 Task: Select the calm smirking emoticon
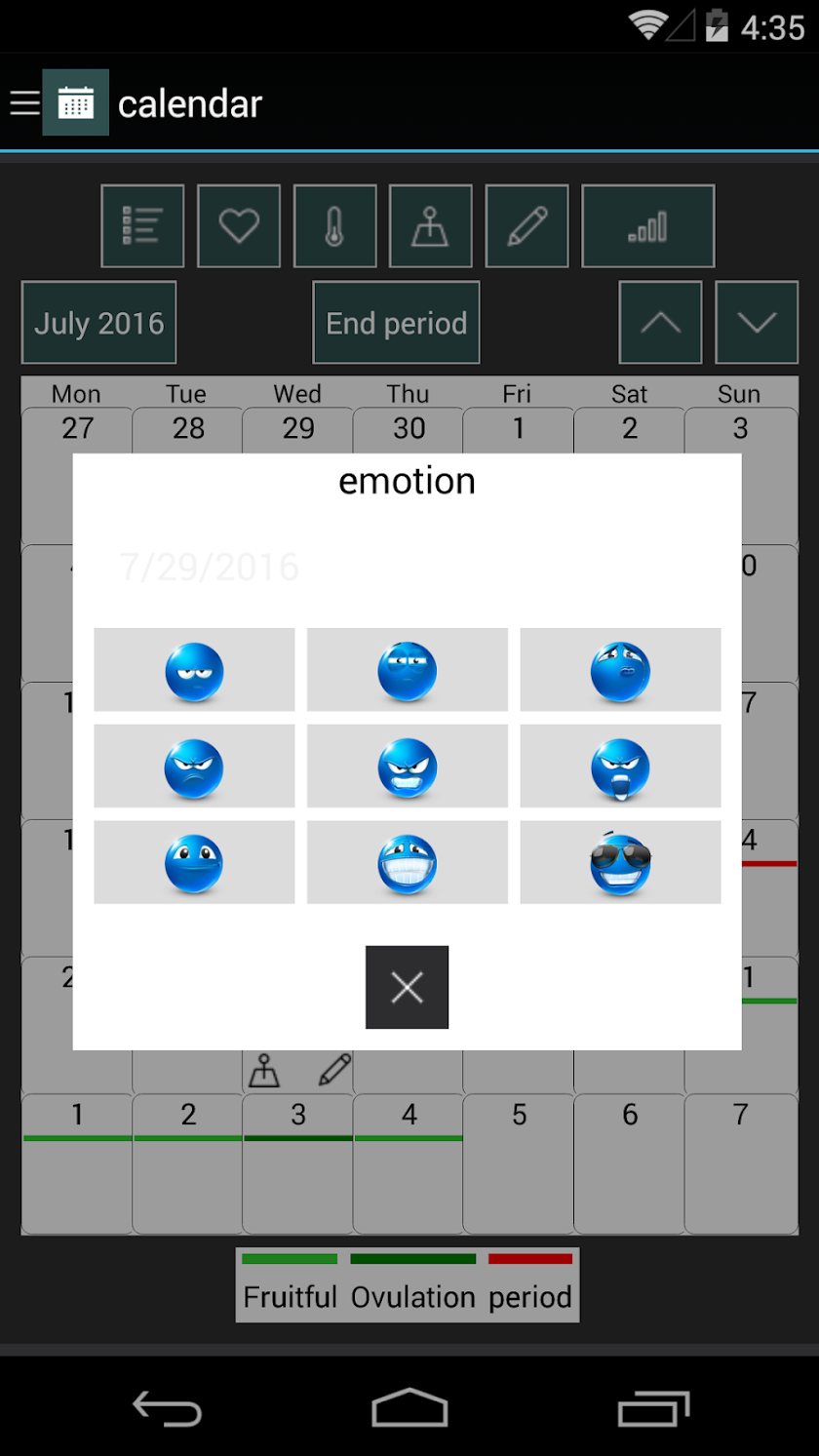pyautogui.click(x=194, y=863)
